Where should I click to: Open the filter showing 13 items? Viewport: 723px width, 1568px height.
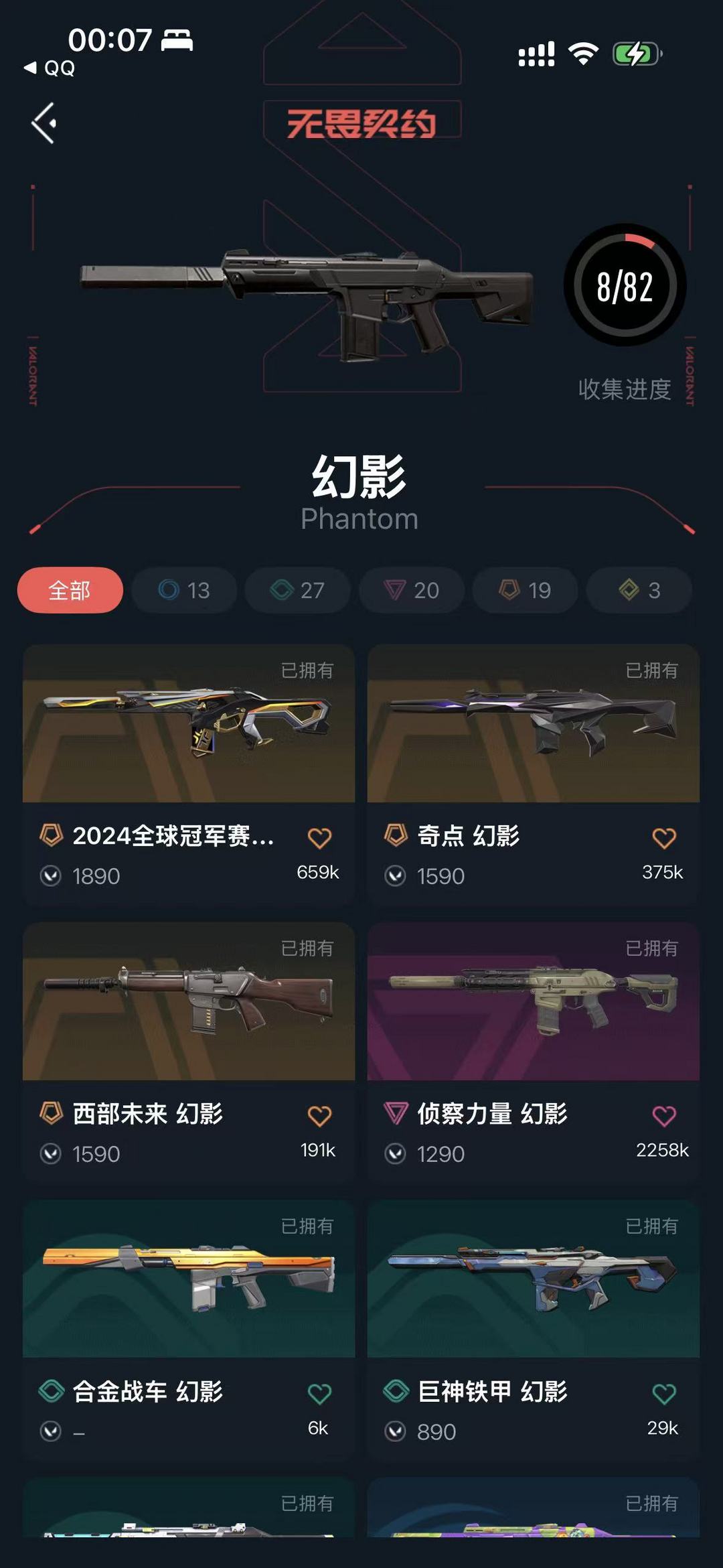point(183,590)
